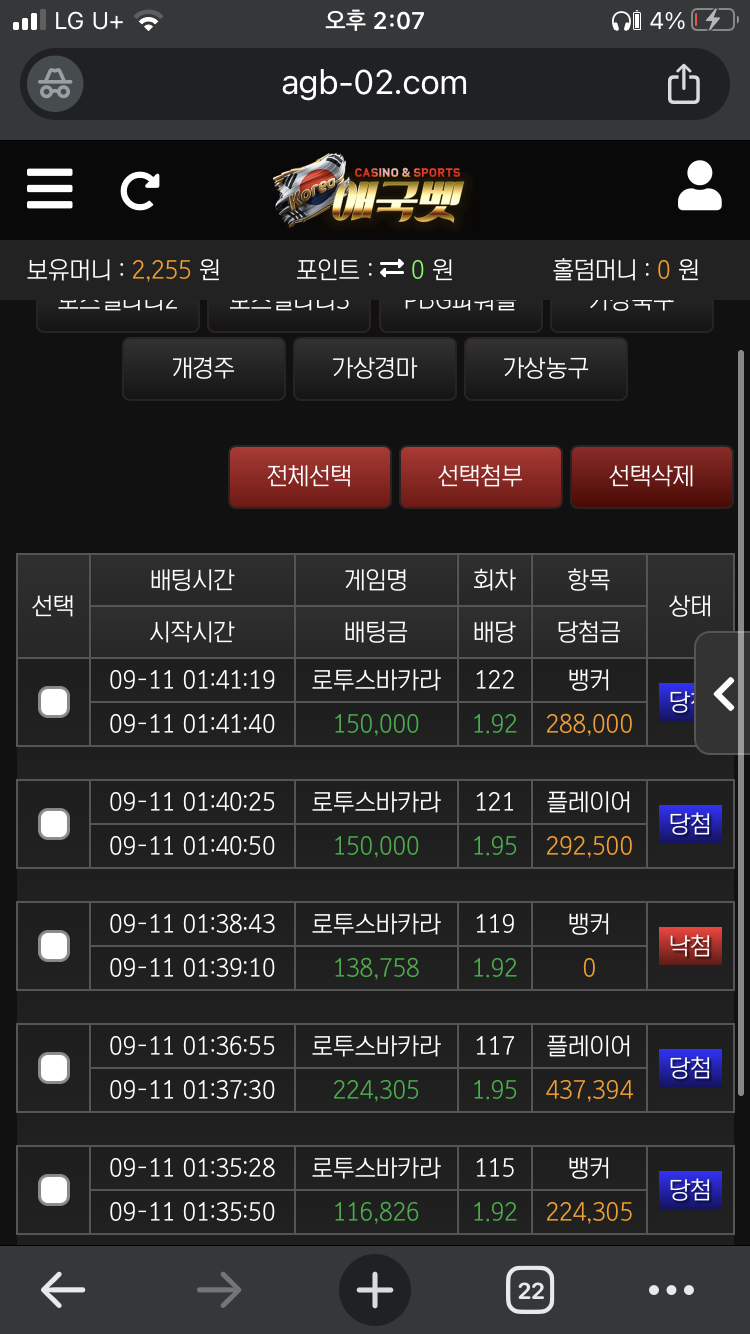
Task: Delete selected bets with 선택삭제
Action: click(x=651, y=476)
